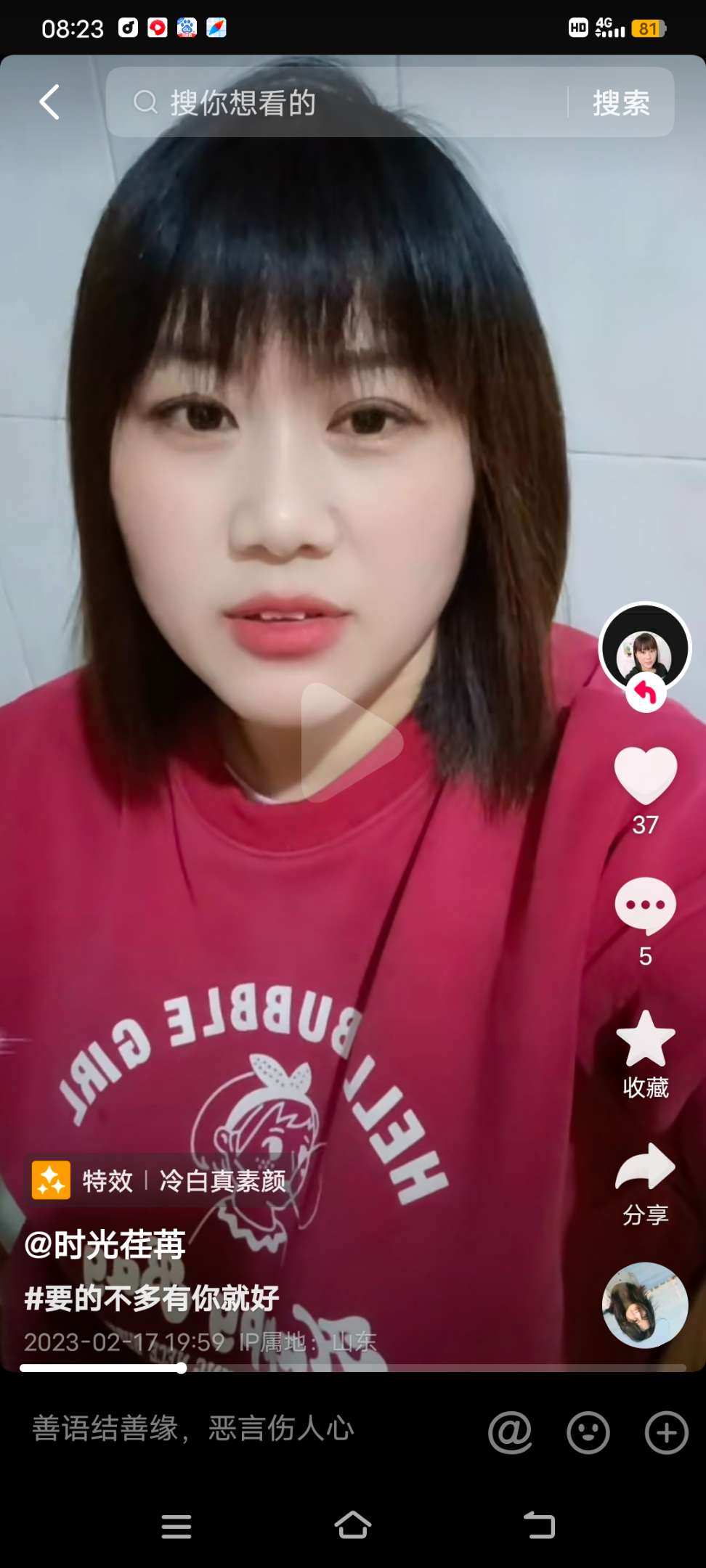Mention someone with the @ icon

pos(510,1432)
